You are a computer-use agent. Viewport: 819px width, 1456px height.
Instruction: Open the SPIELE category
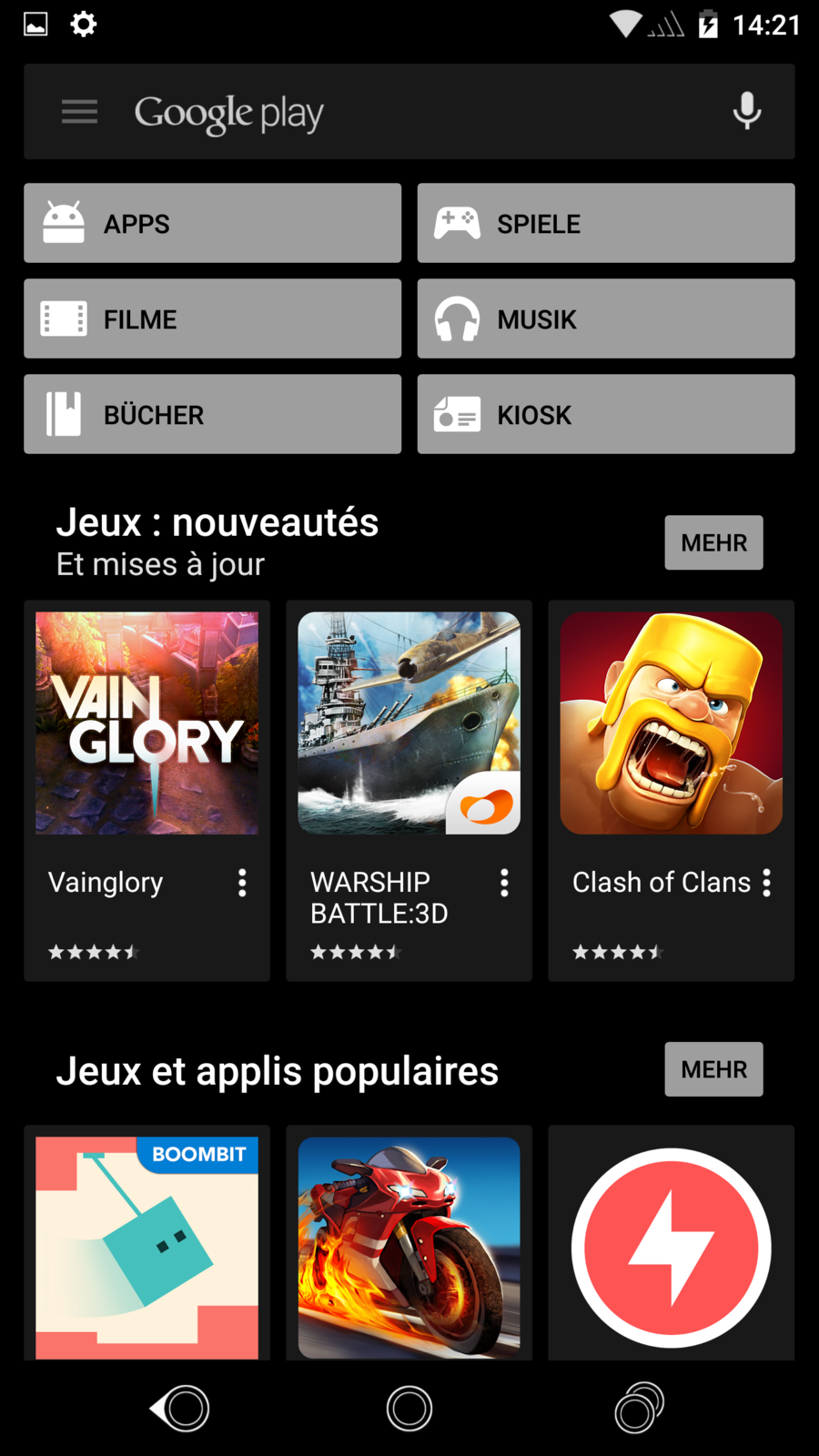pos(605,224)
